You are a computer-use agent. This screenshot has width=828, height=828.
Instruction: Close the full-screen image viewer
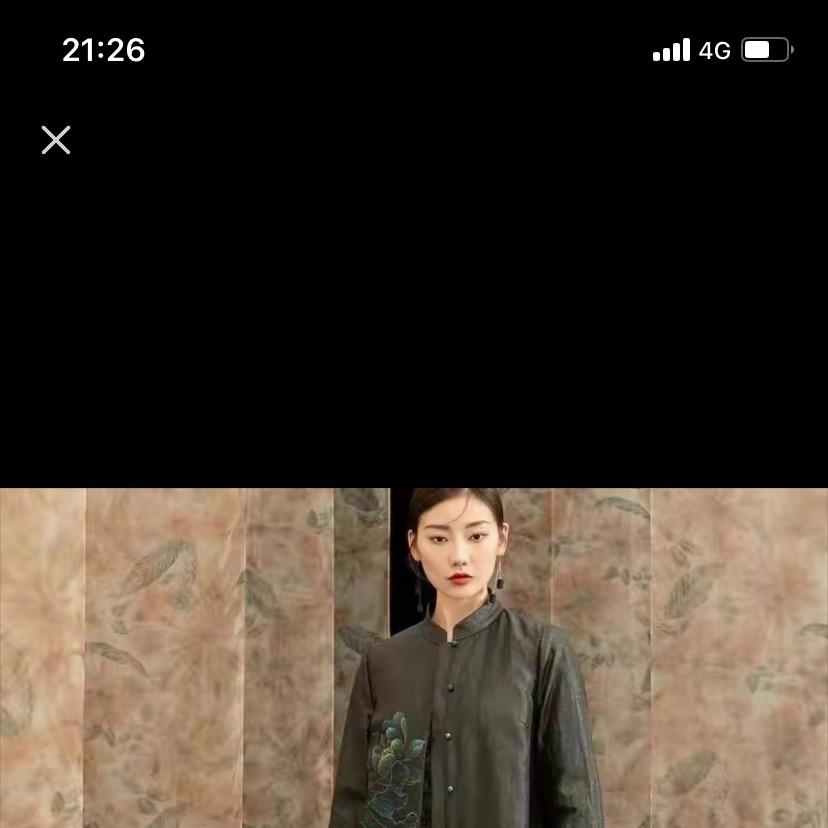coord(56,140)
